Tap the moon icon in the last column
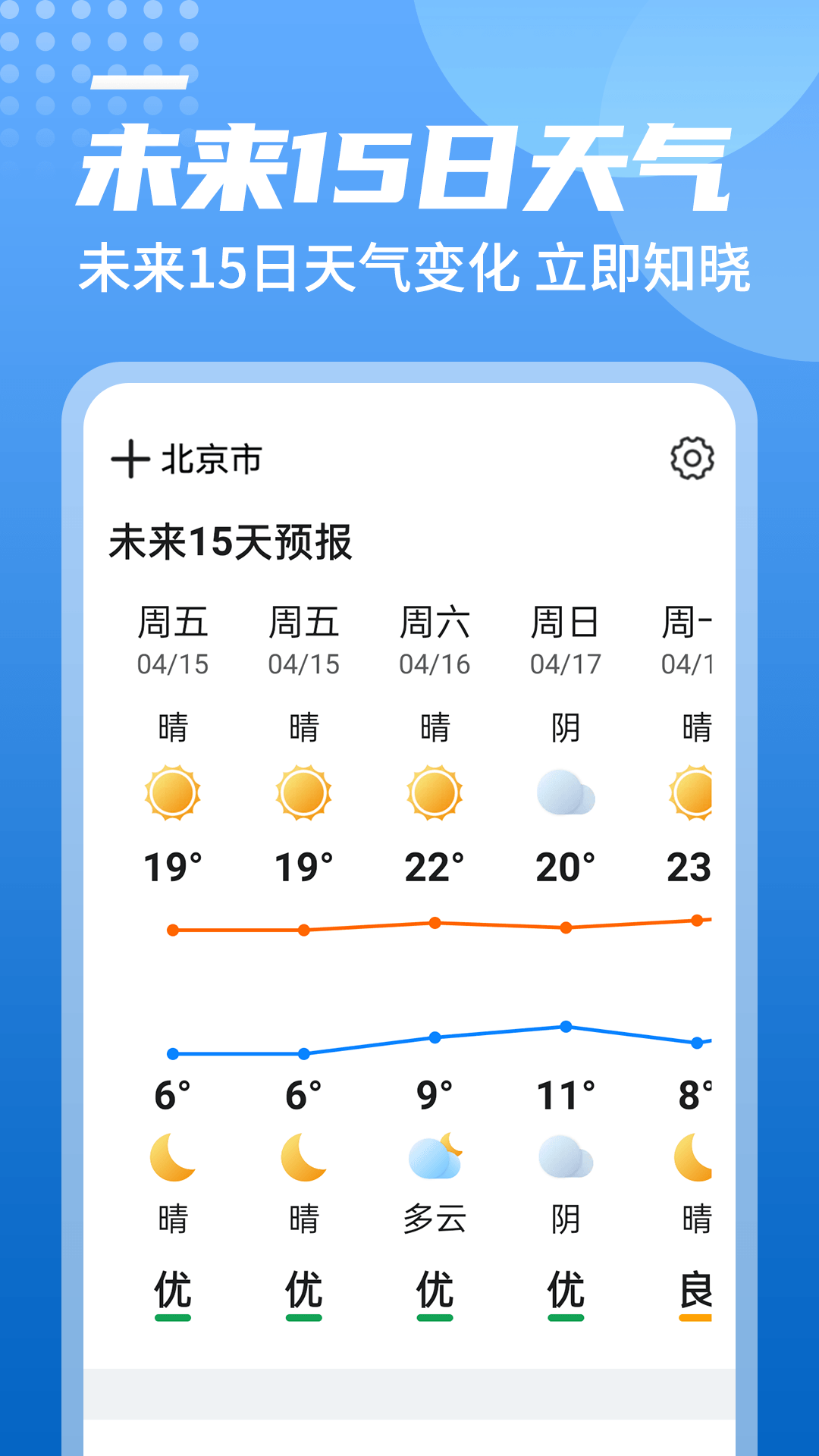Screen dimensions: 819x1456 [x=698, y=1153]
